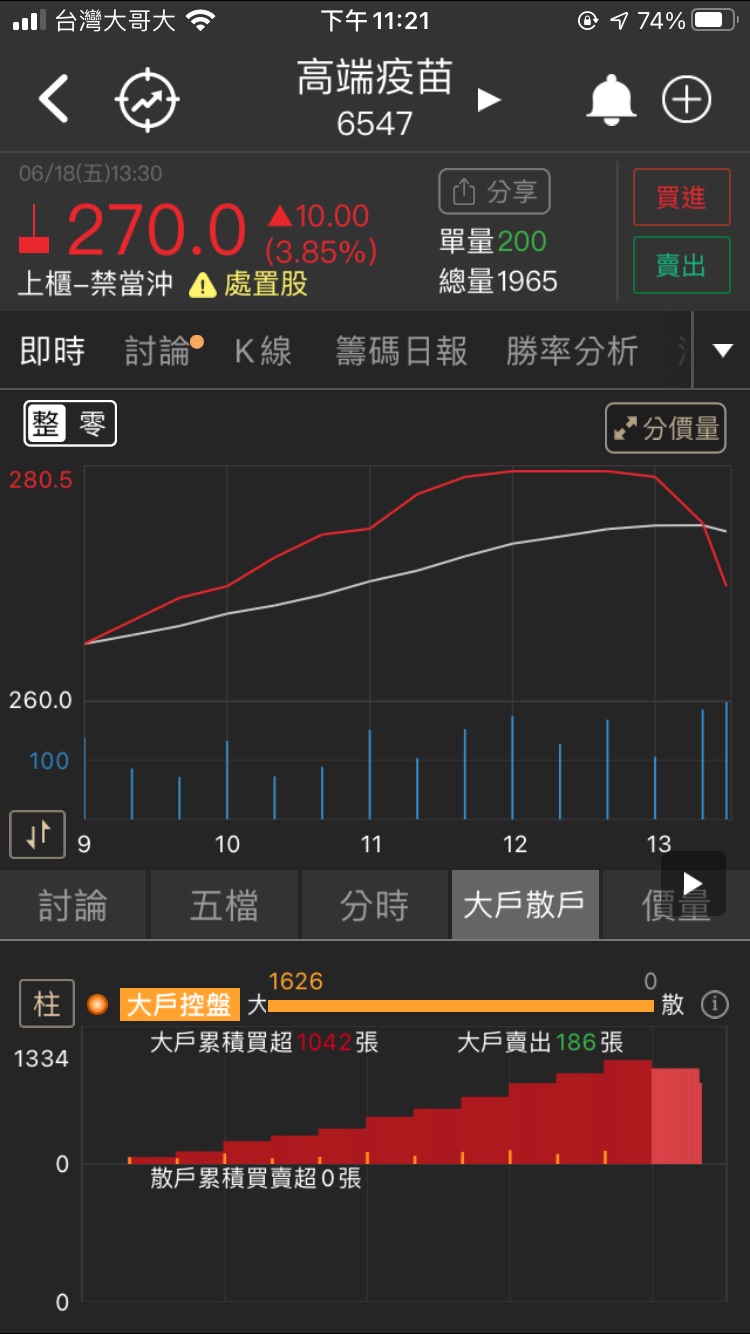Open the 勝率分析 tab
The image size is (750, 1334).
571,351
